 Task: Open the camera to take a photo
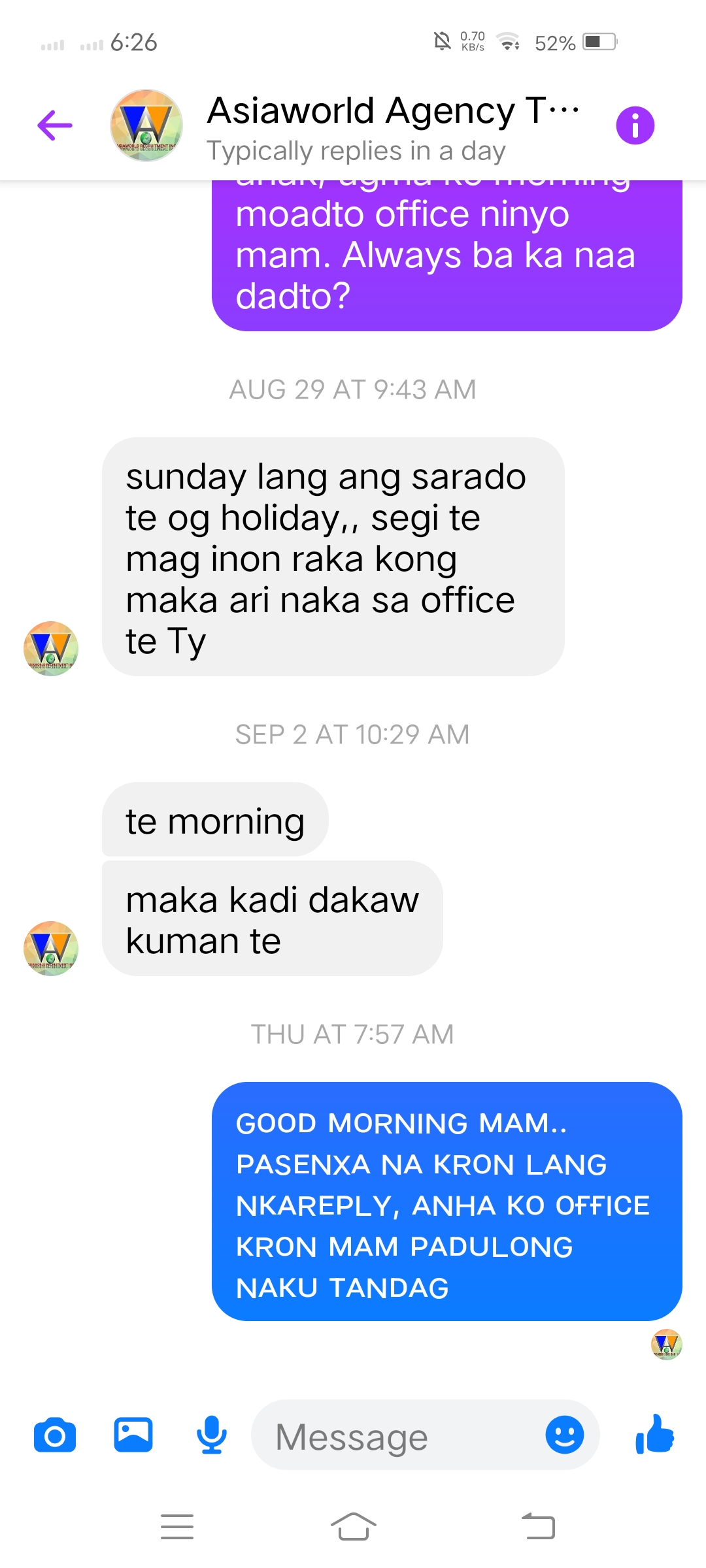[x=55, y=1435]
